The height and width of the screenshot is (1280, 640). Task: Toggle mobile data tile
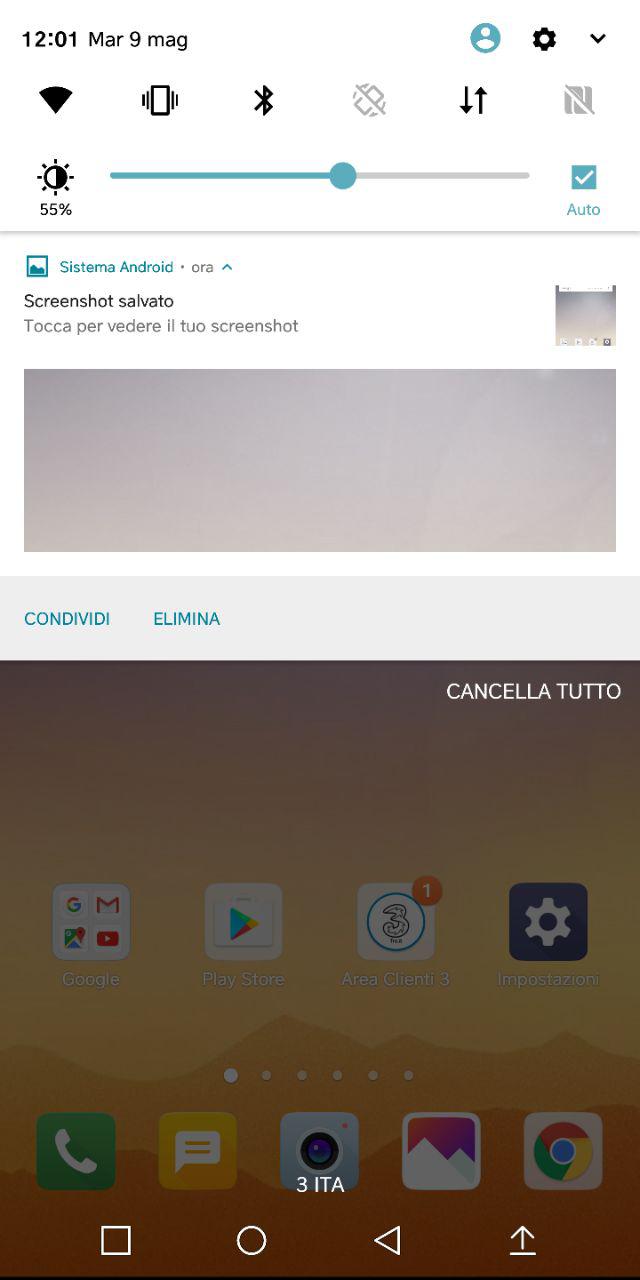tap(473, 100)
